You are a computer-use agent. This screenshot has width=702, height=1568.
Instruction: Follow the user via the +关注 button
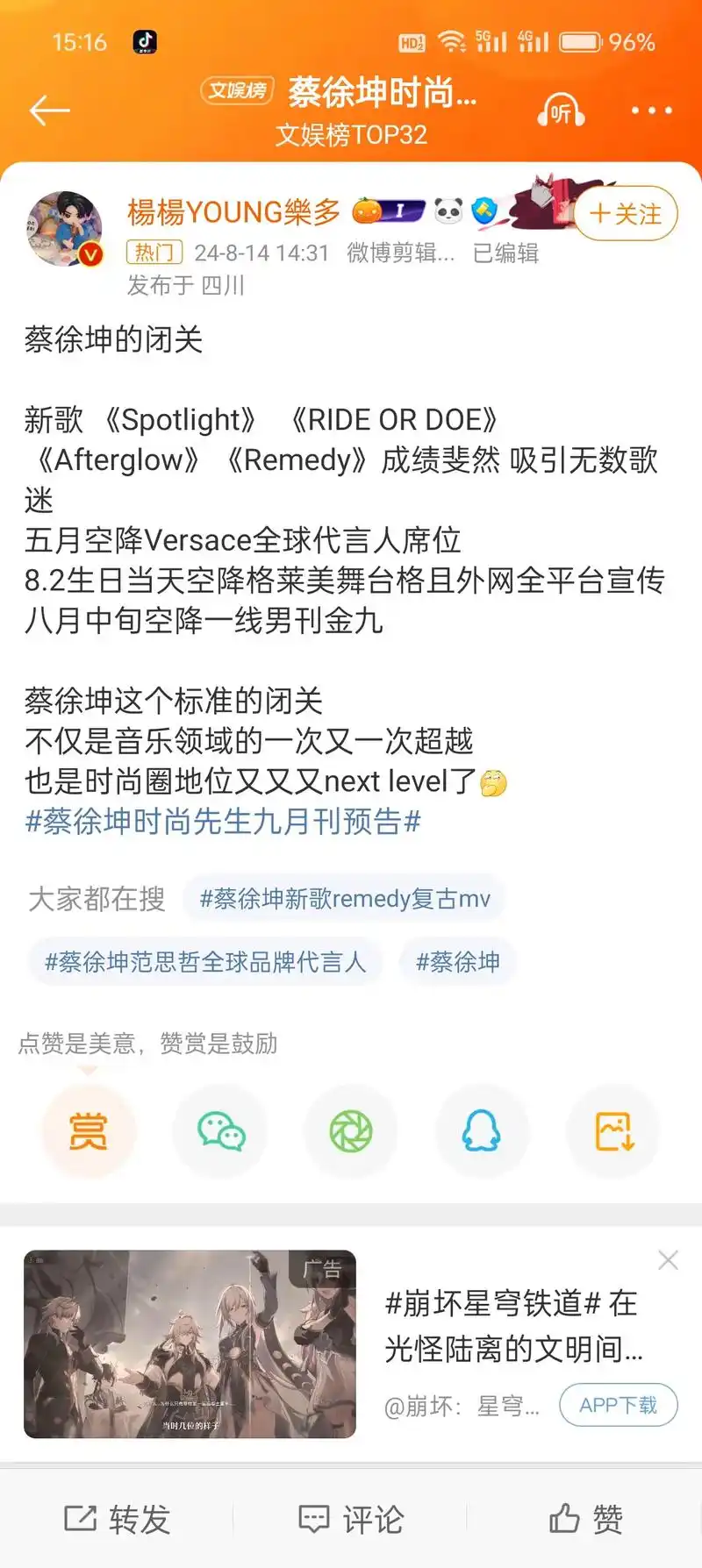point(625,213)
